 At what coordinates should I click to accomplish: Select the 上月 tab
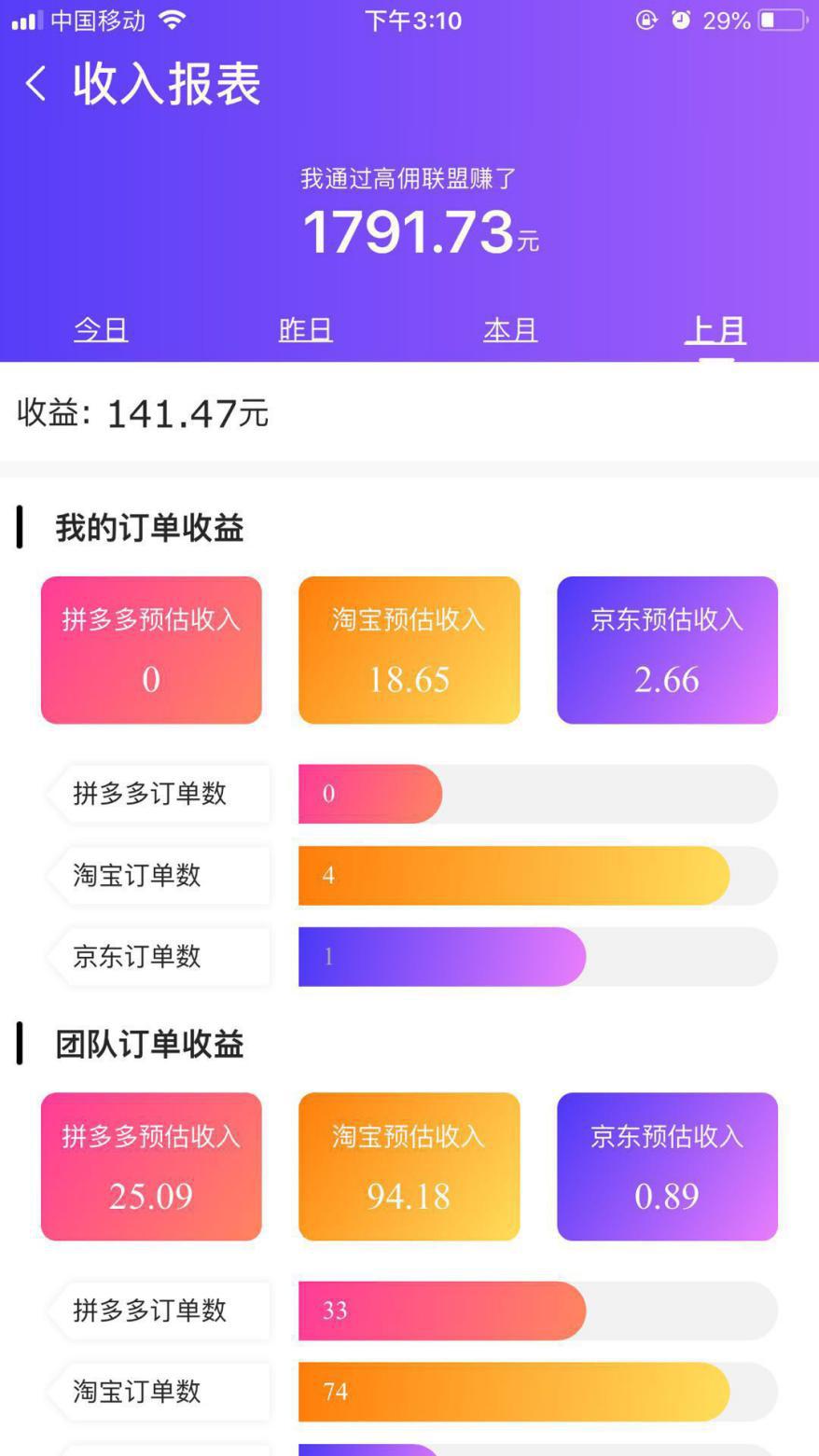715,328
